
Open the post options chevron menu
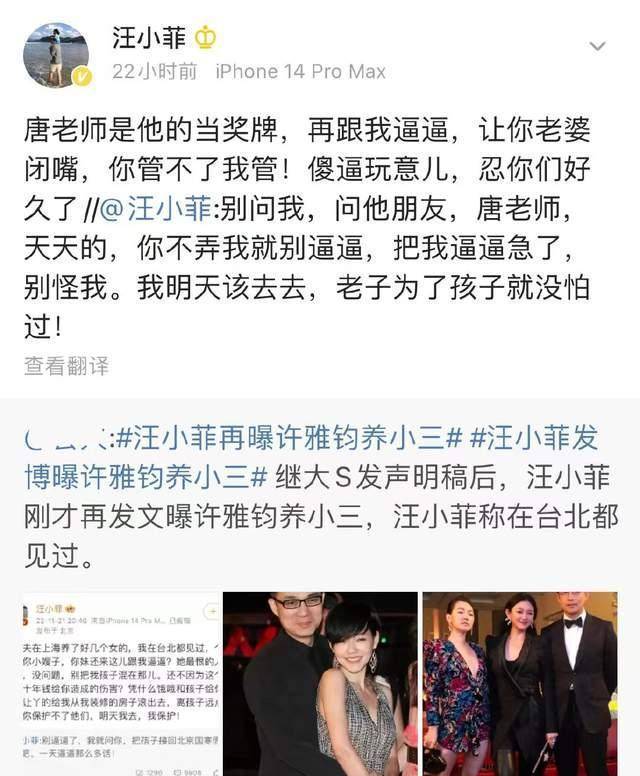596,47
